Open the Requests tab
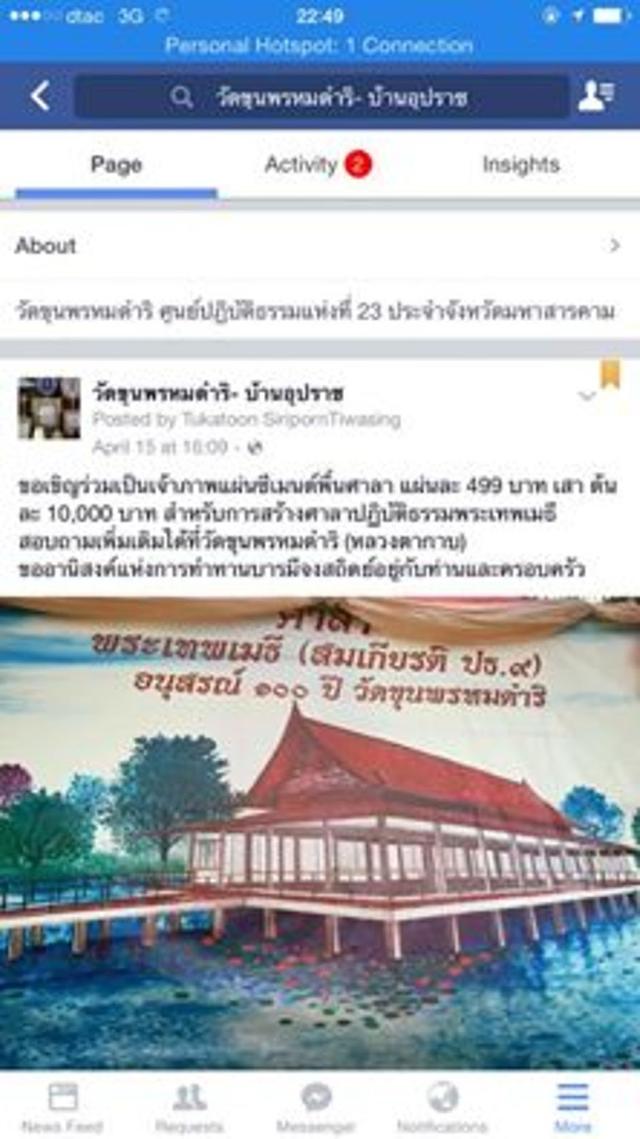640x1139 pixels. click(189, 1107)
